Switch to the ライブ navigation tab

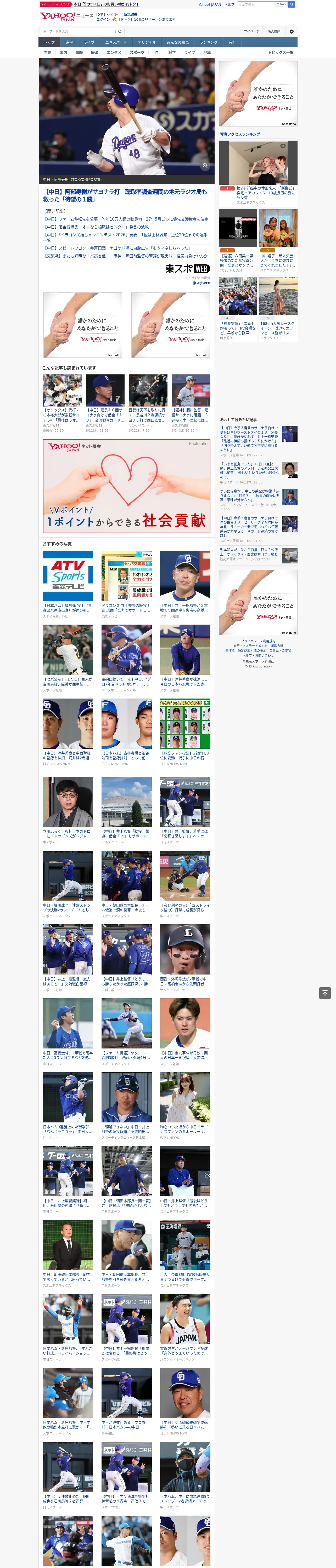89,43
